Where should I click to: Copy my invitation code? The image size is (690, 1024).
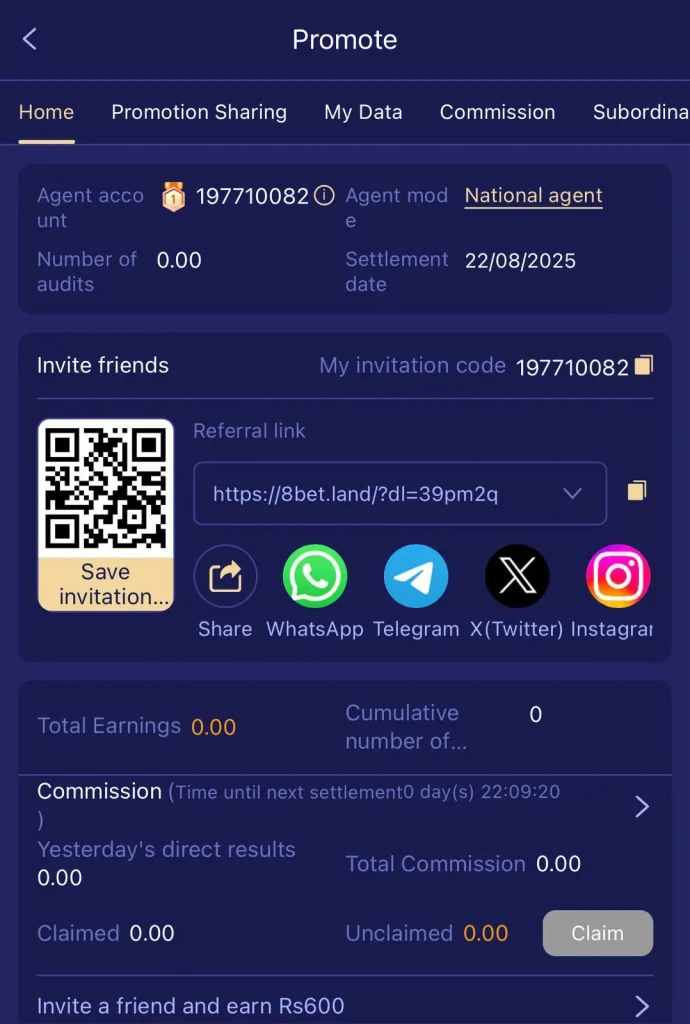click(x=643, y=366)
